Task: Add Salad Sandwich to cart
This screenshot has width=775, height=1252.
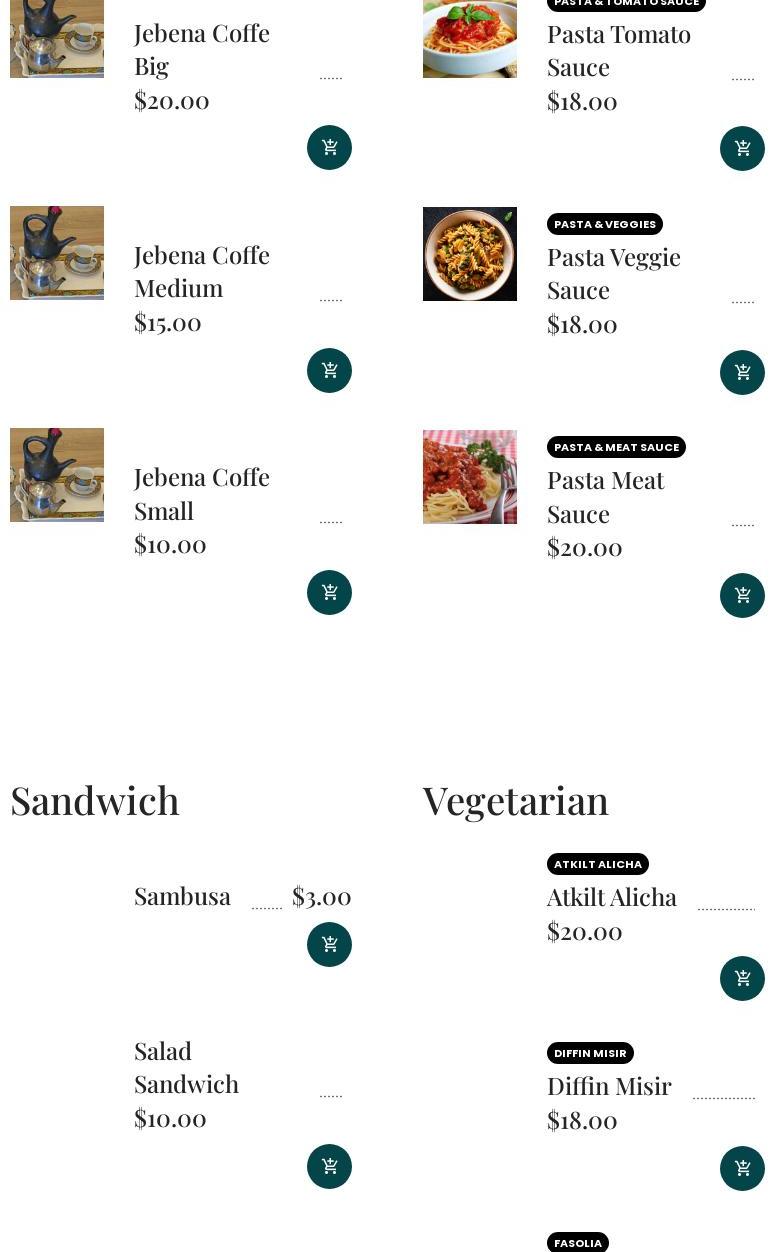Action: (329, 1167)
